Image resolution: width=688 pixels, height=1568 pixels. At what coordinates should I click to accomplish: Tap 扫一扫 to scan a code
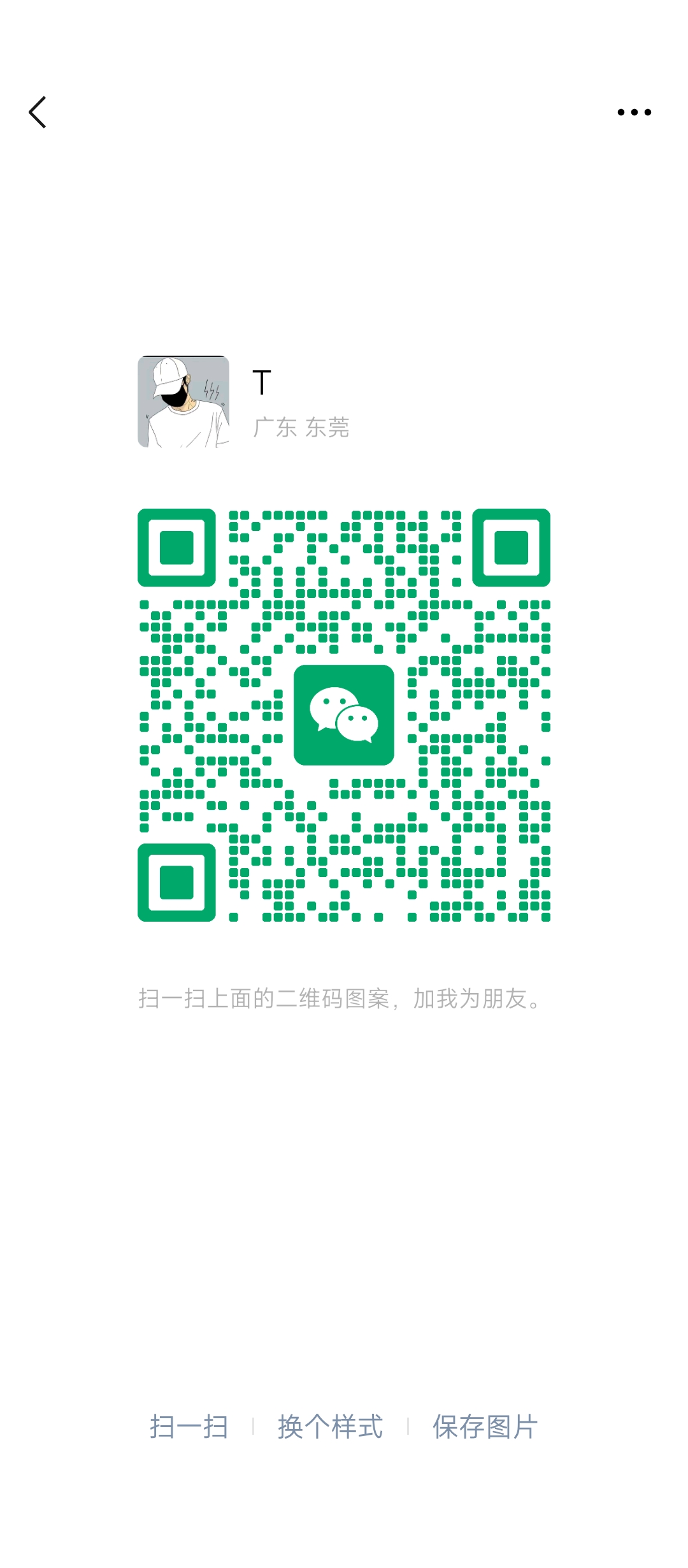[x=189, y=1426]
